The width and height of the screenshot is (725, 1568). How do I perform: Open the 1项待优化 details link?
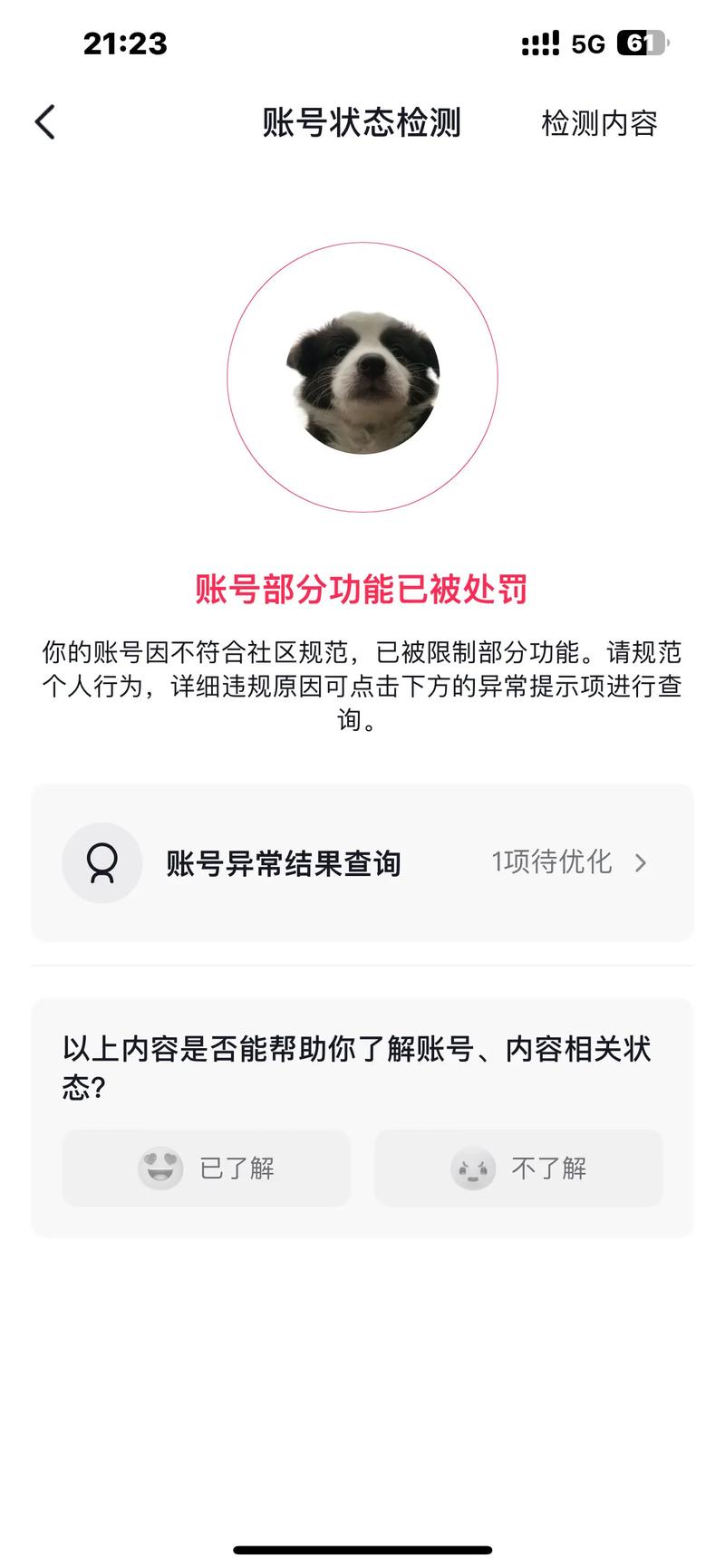(552, 862)
